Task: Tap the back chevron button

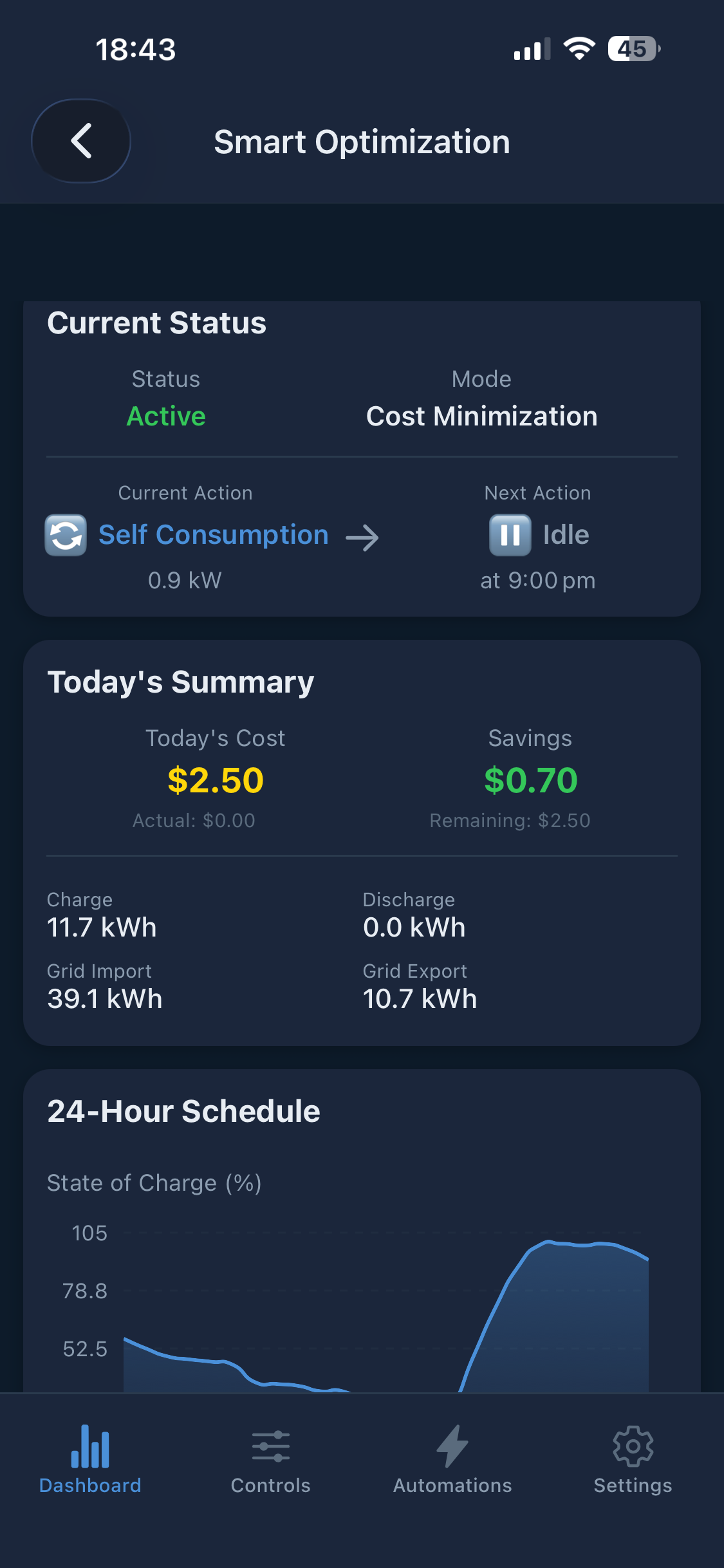Action: point(80,141)
